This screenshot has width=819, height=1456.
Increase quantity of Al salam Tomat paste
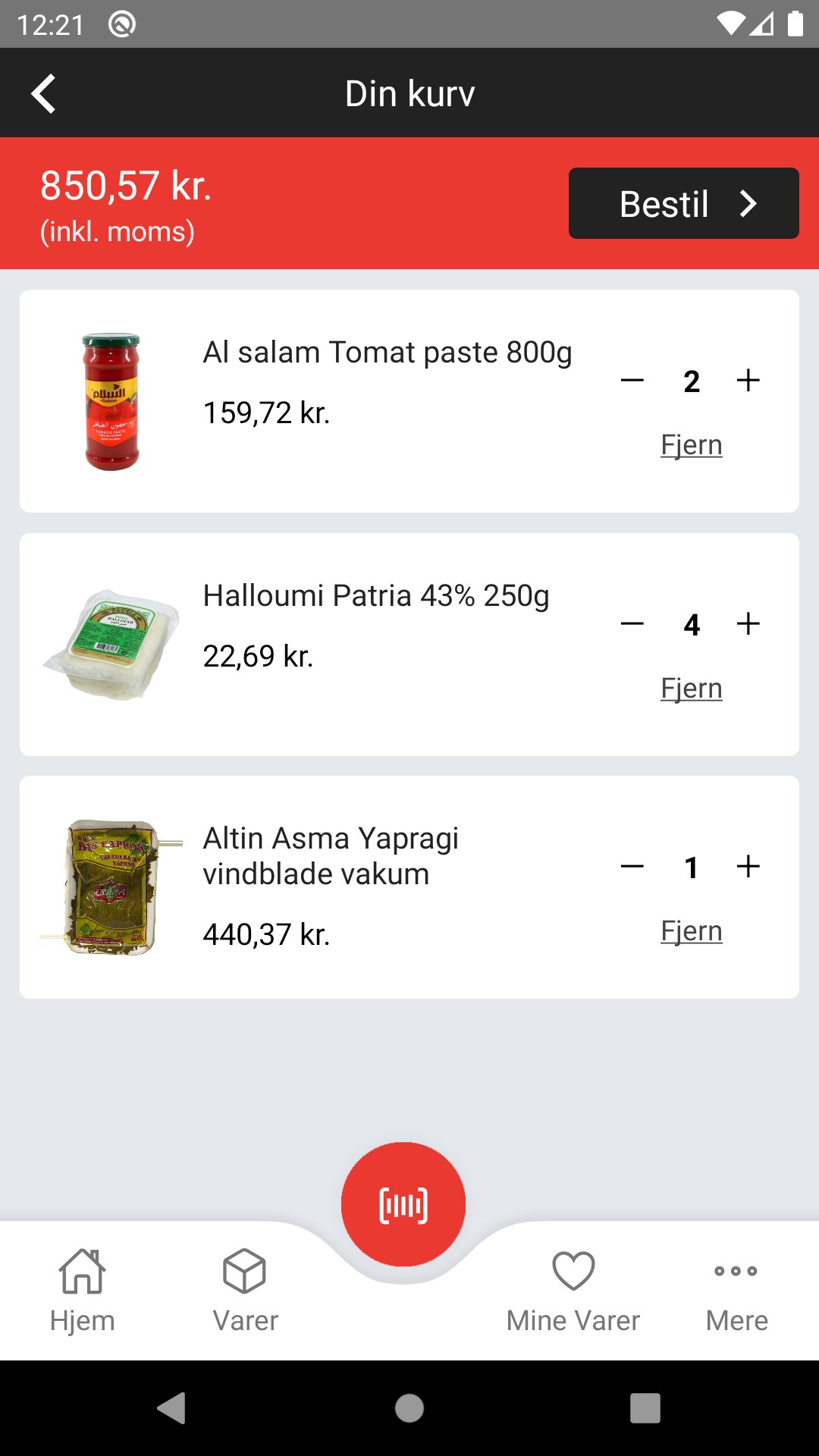click(x=748, y=380)
